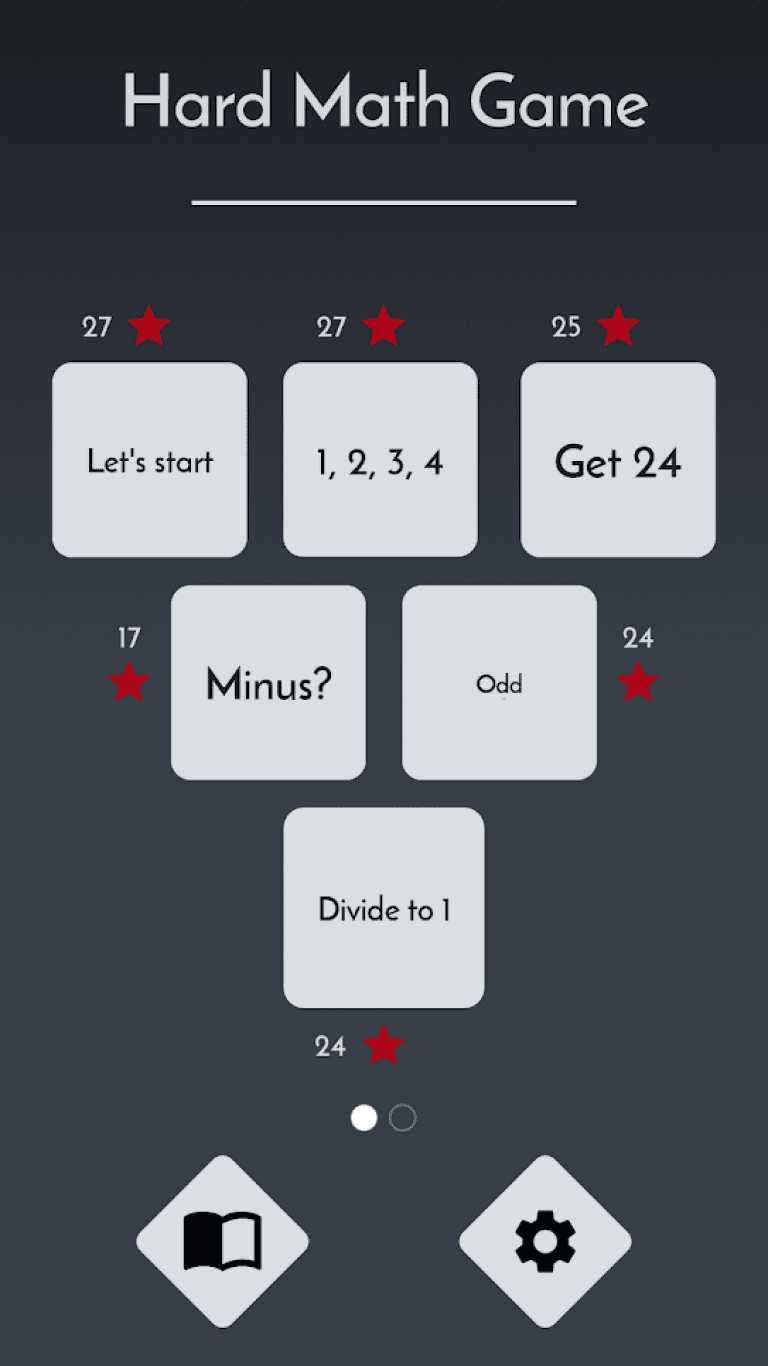Click the star next to Odd level
This screenshot has height=1366, width=768.
639,681
